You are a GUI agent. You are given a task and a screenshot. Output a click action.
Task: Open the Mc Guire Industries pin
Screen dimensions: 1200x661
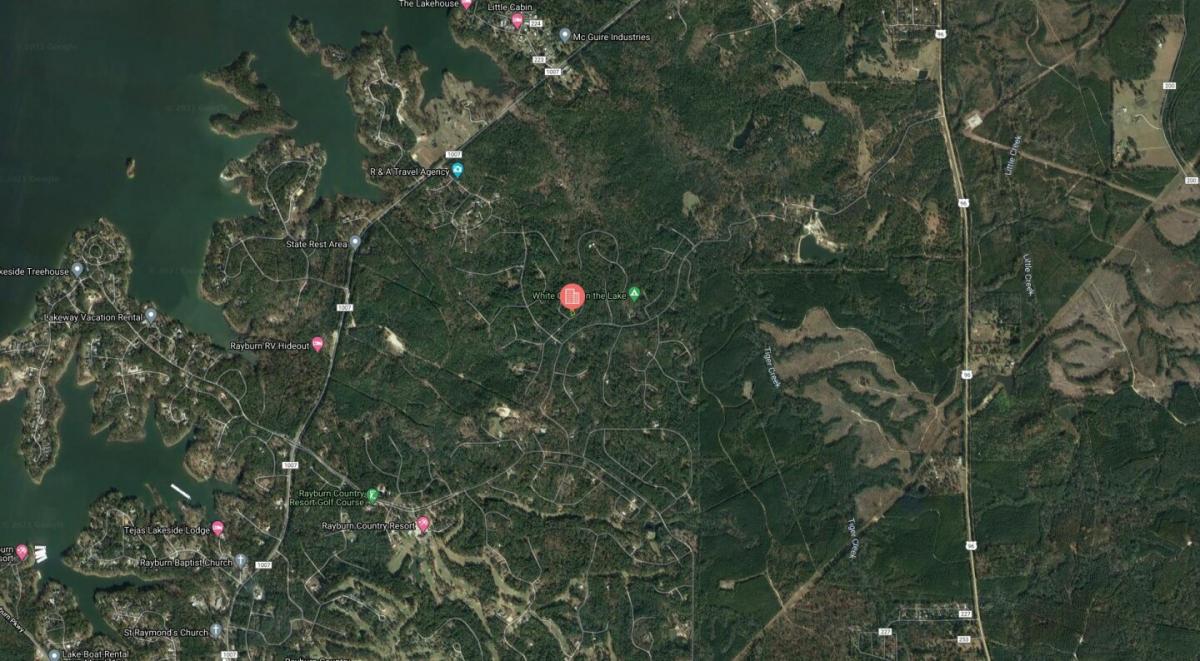(x=564, y=36)
